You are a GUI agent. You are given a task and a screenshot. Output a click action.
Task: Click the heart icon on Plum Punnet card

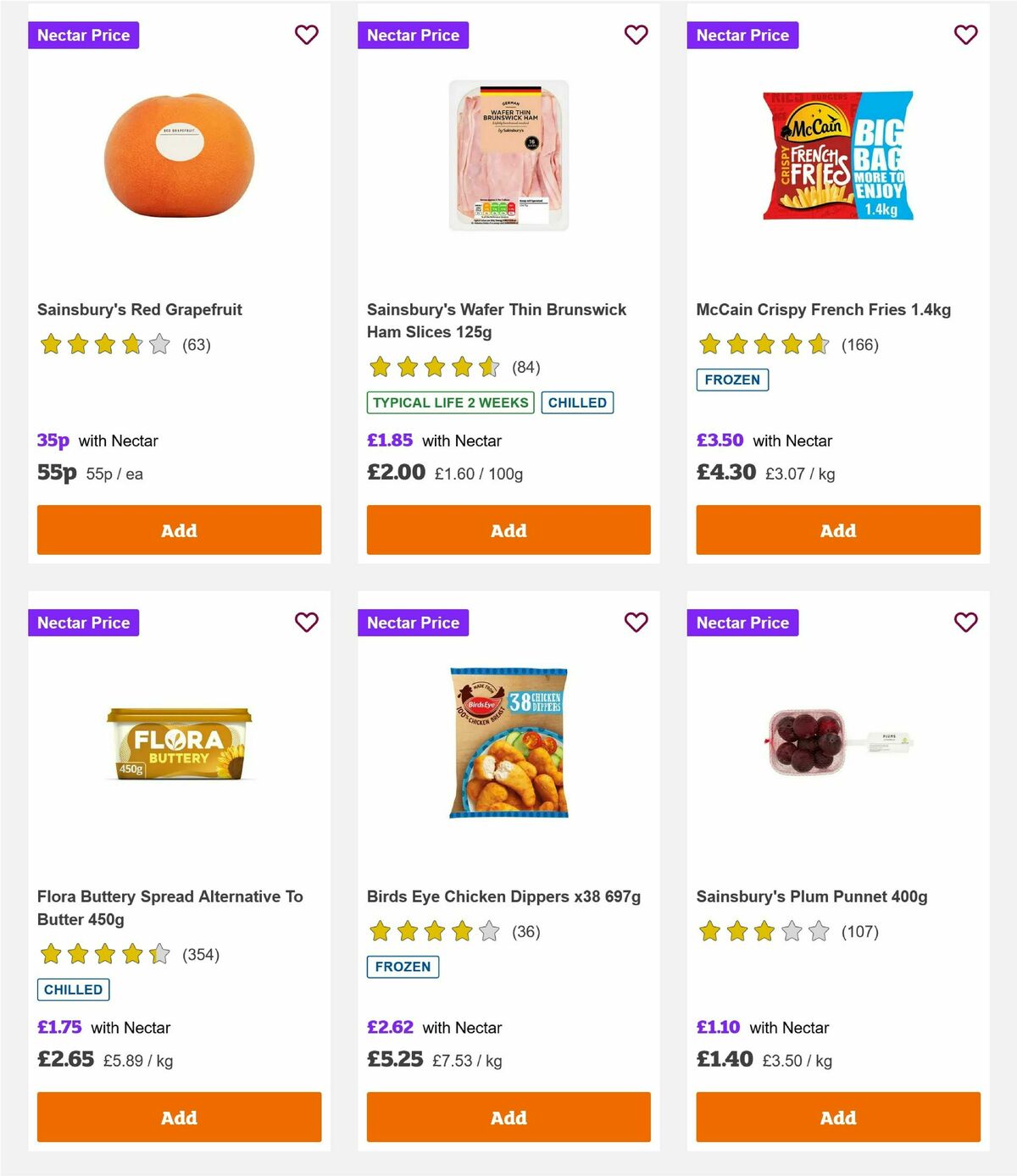coord(965,622)
